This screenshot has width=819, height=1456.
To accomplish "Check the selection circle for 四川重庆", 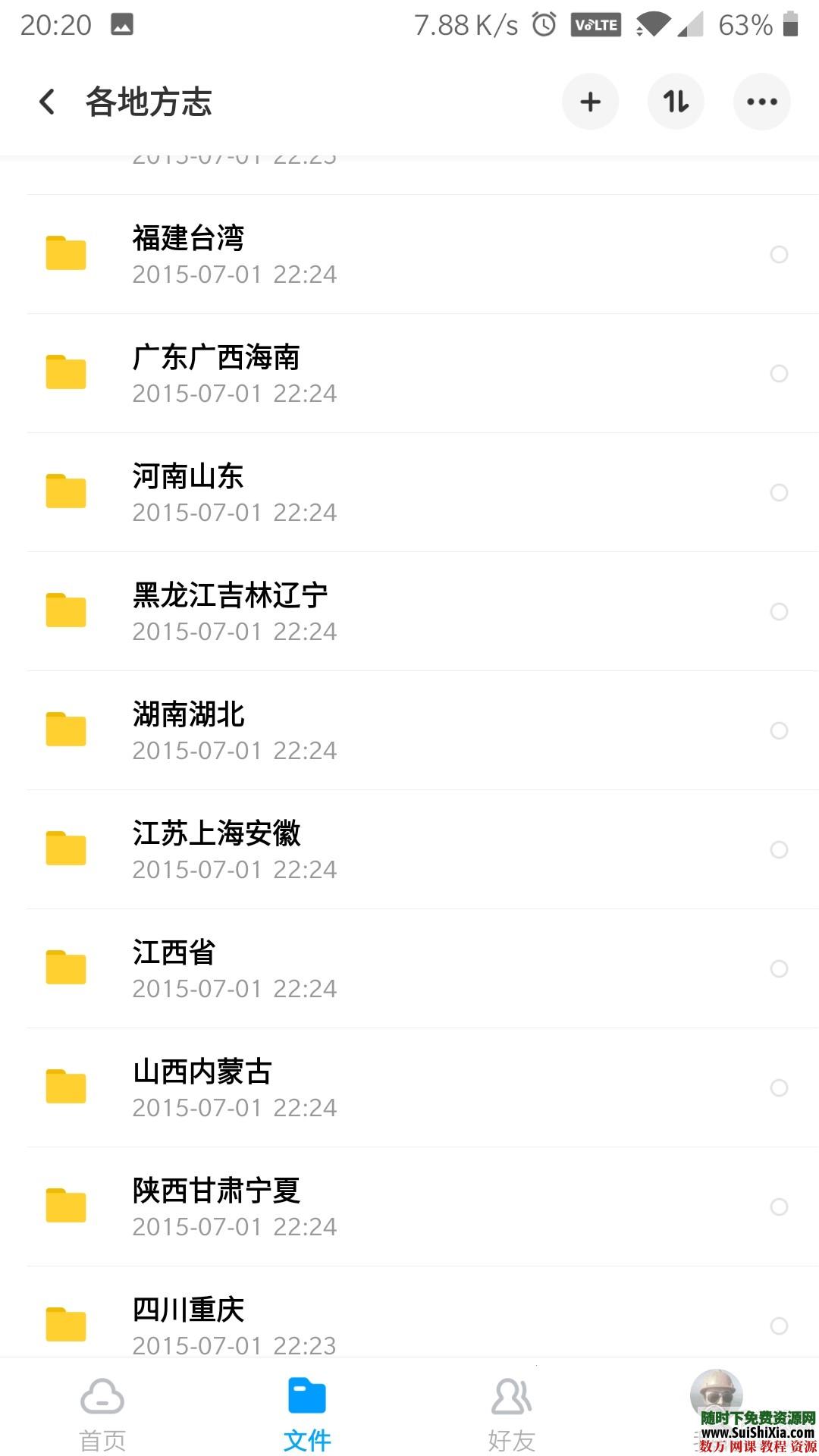I will [777, 1325].
